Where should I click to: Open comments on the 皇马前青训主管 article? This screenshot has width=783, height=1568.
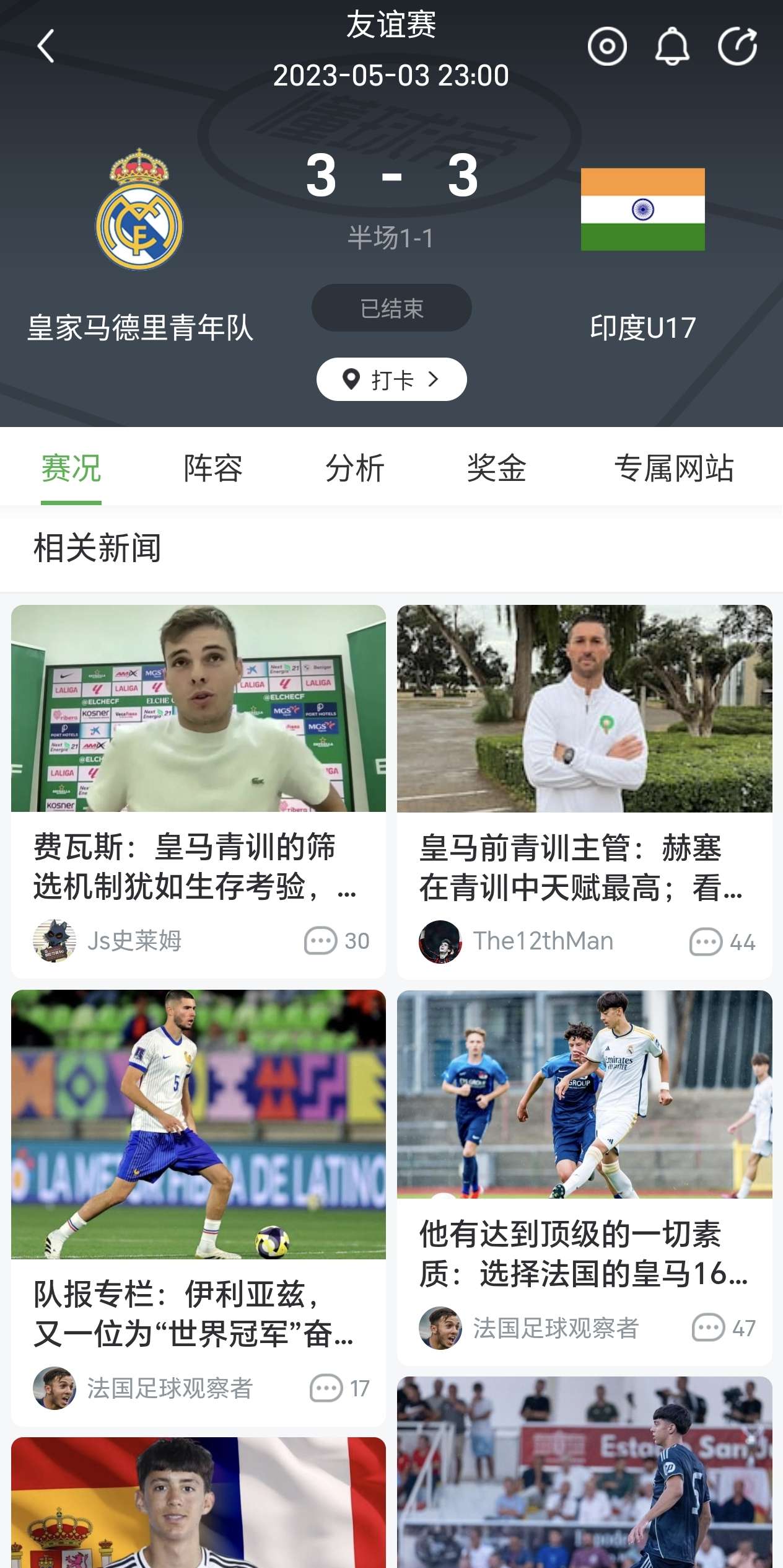pos(722,942)
